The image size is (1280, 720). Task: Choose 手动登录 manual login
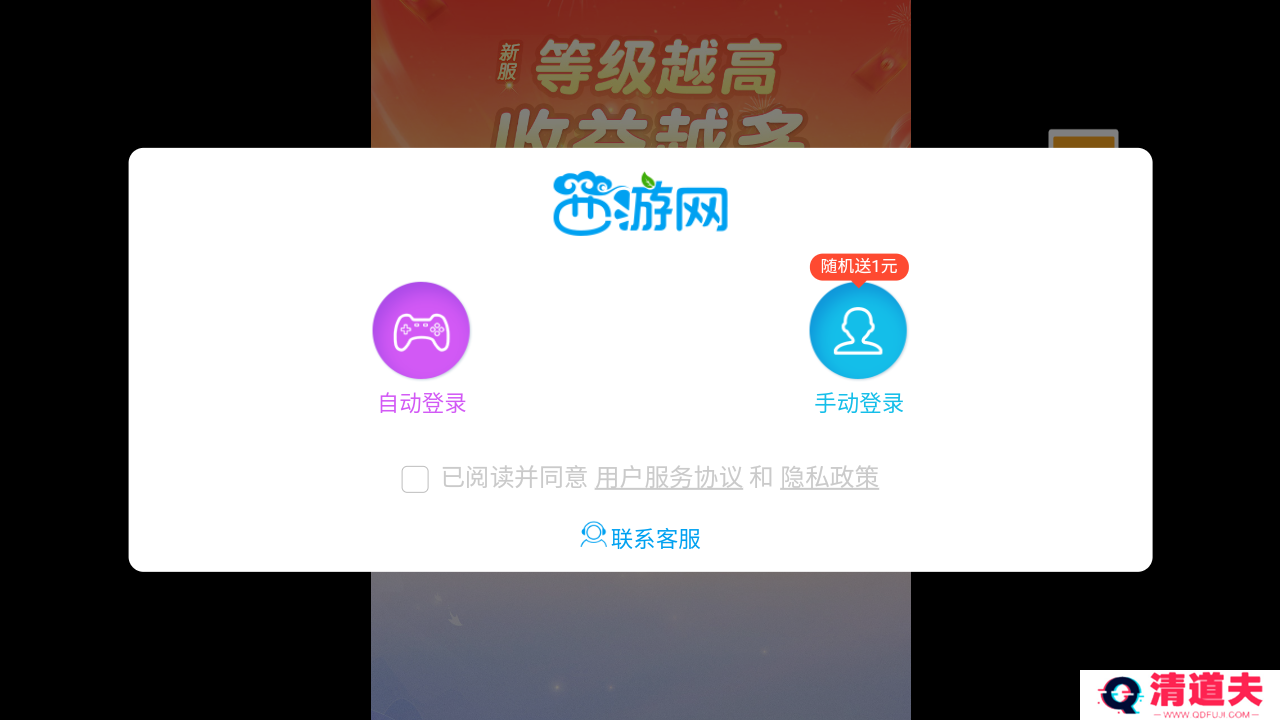coord(858,331)
